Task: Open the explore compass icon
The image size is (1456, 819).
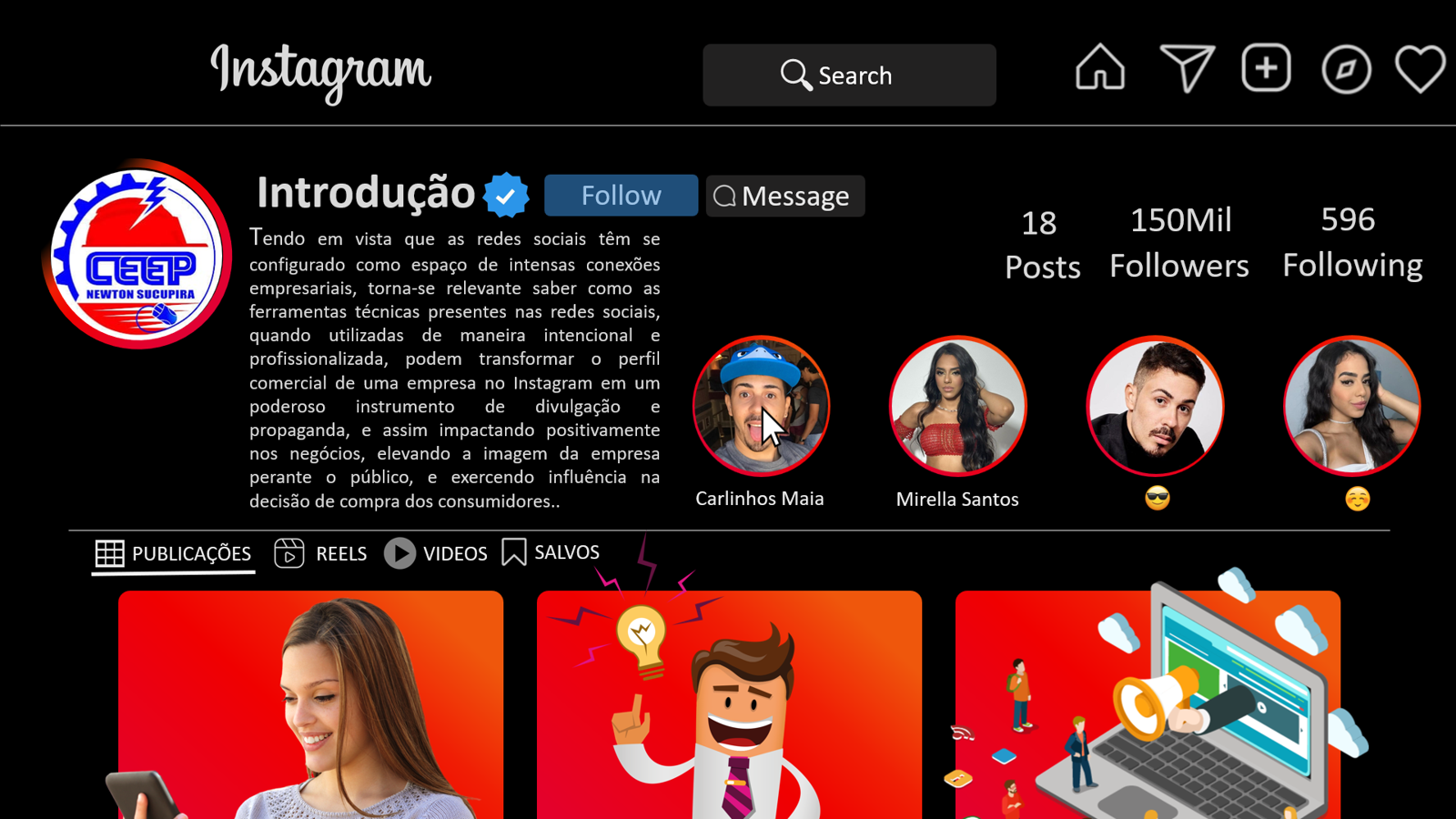Action: pyautogui.click(x=1346, y=68)
